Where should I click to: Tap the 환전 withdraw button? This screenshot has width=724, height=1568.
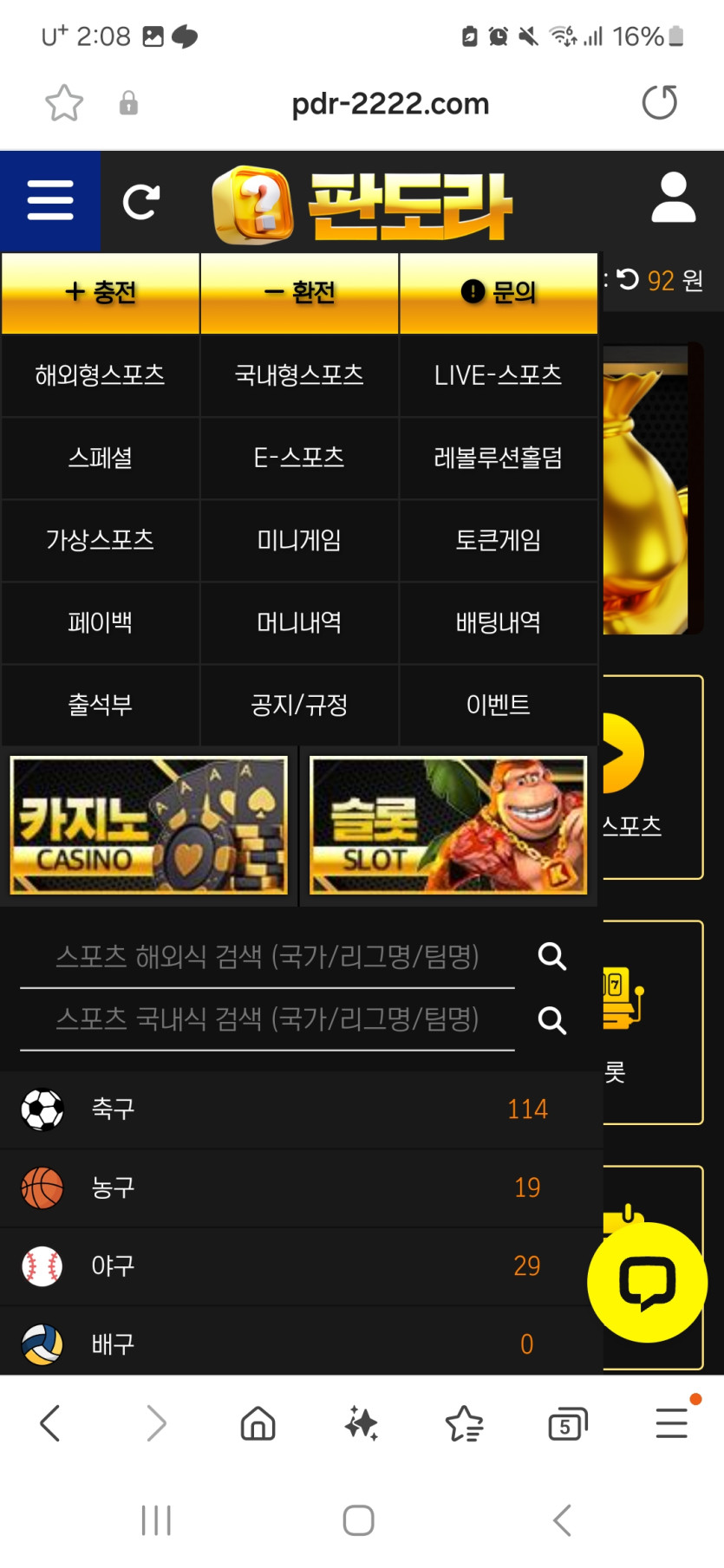coord(299,293)
